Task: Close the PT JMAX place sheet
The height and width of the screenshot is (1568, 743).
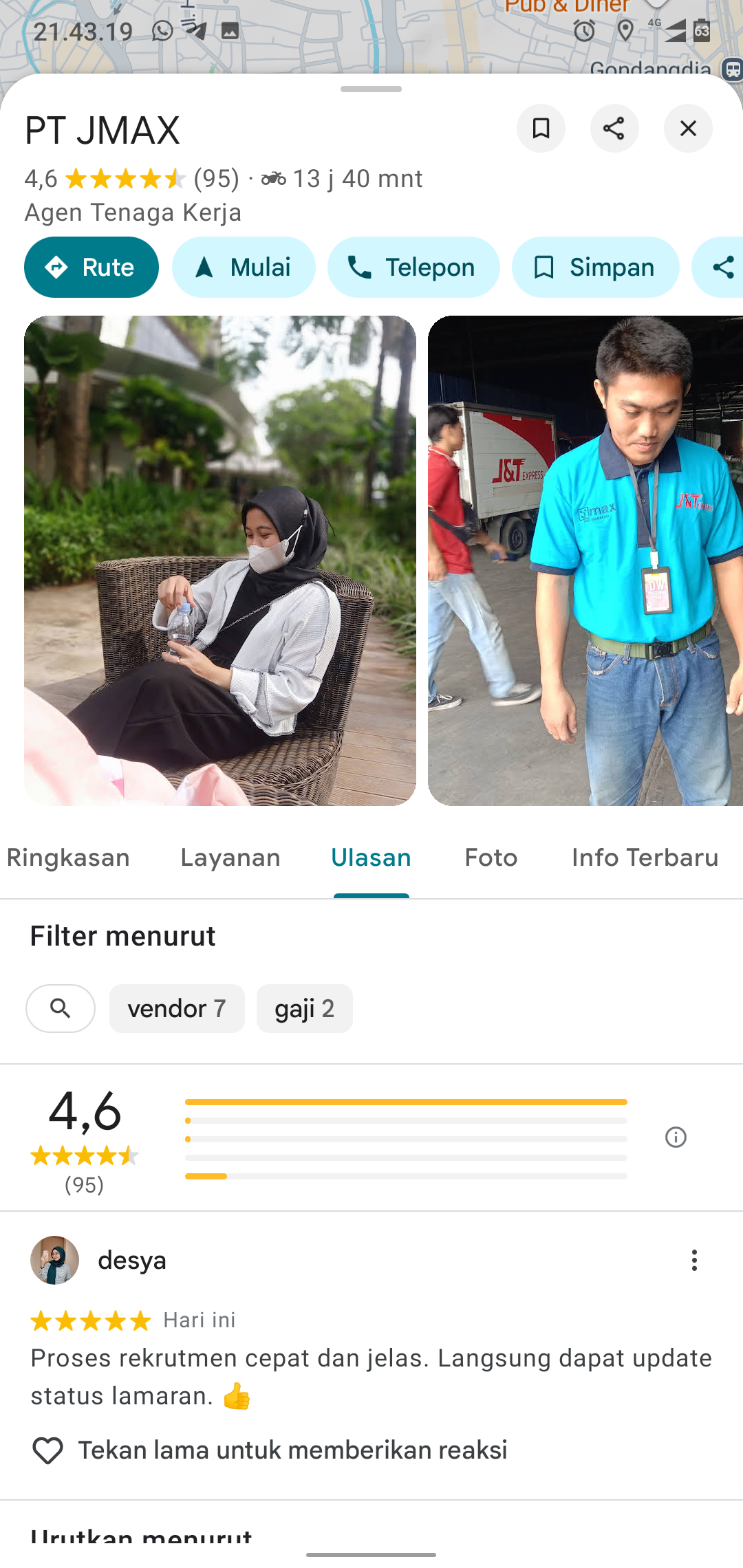Action: click(x=688, y=129)
